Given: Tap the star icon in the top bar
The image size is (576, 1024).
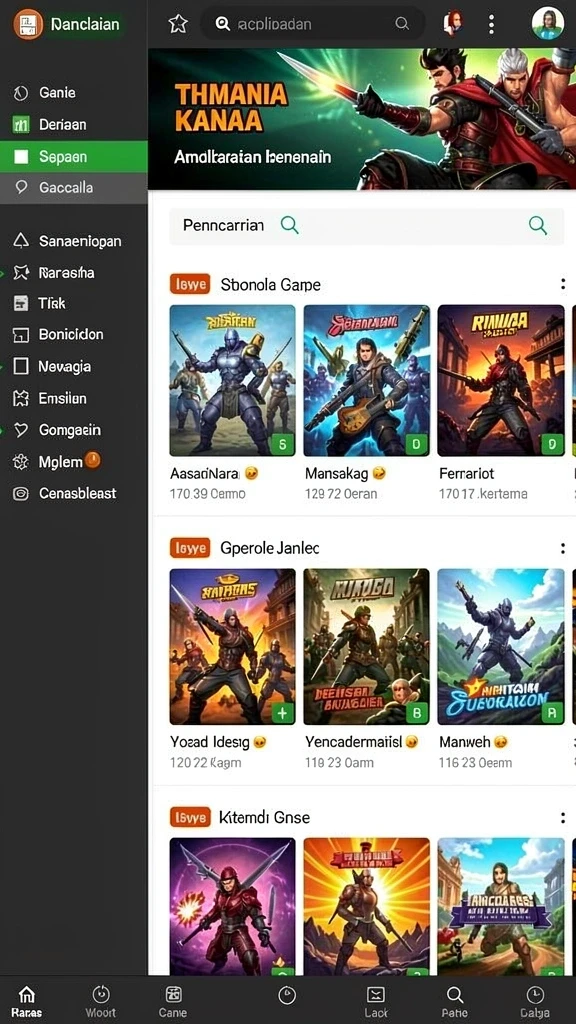Looking at the screenshot, I should click(178, 24).
